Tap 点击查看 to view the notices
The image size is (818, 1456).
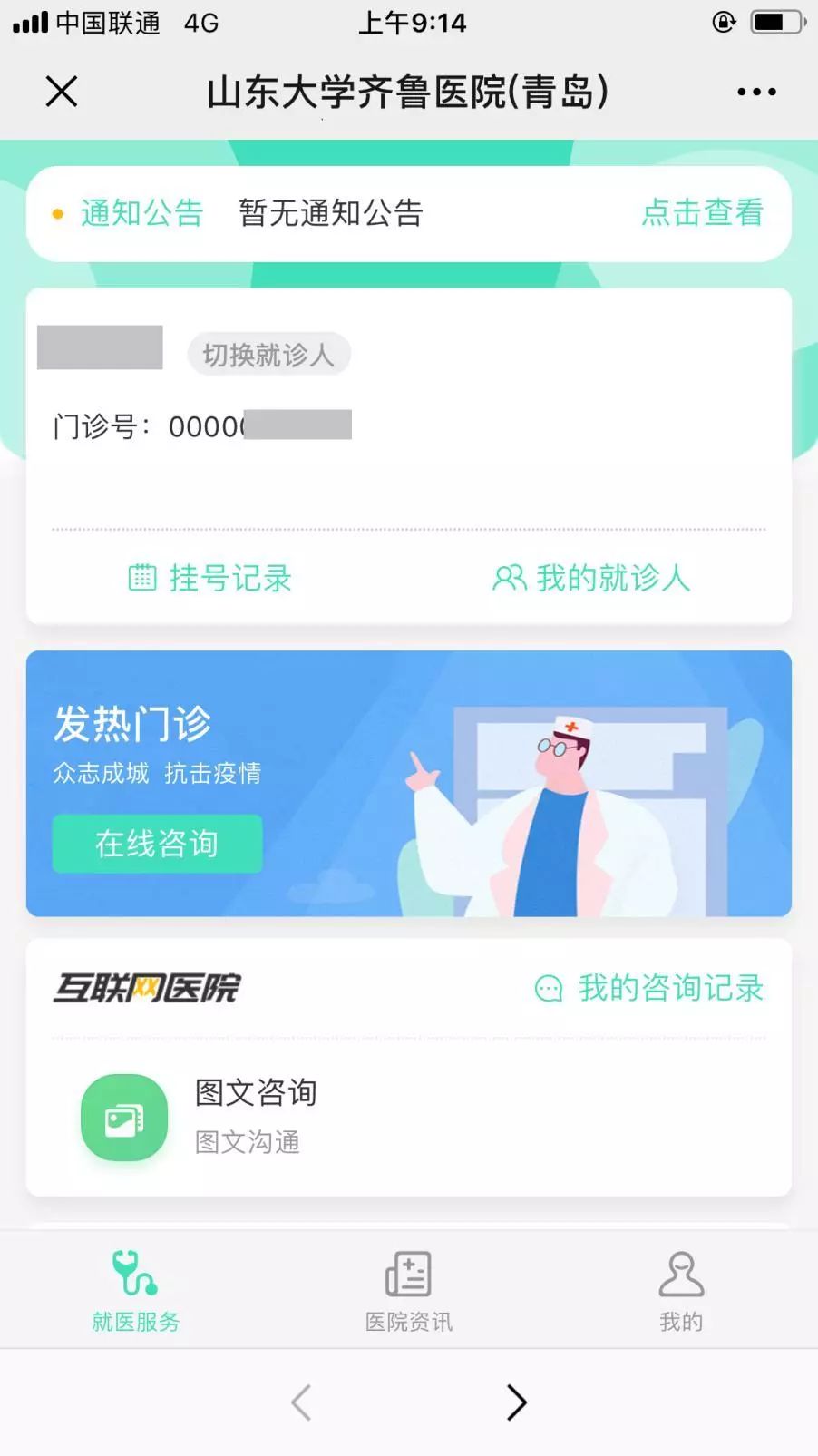(702, 213)
